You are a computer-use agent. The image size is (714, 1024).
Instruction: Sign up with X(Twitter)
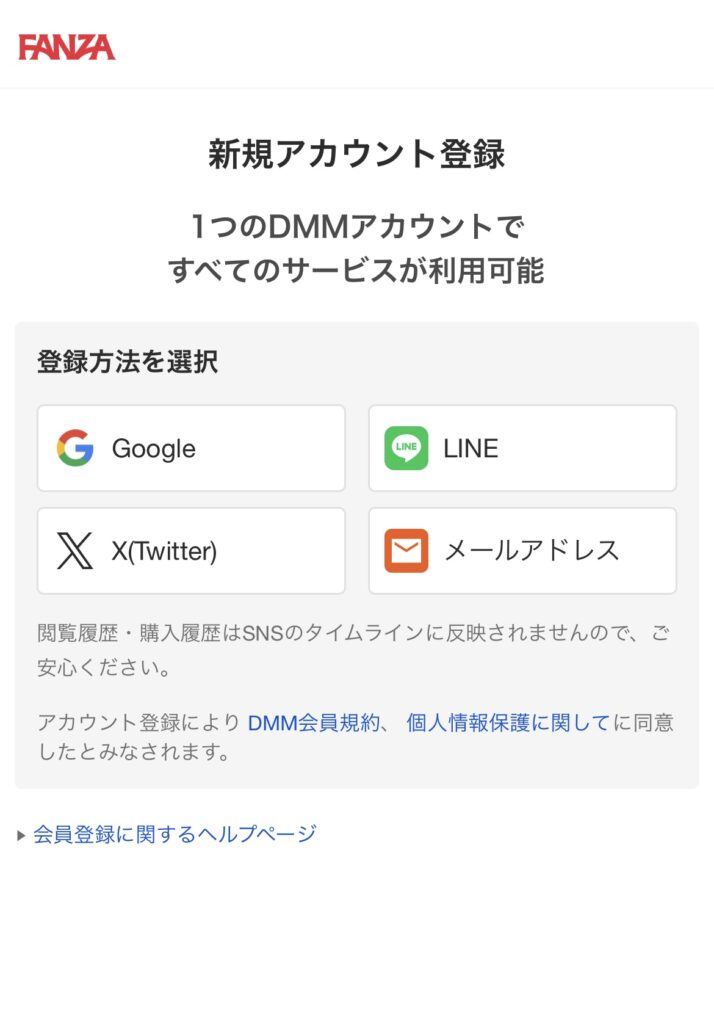[191, 551]
